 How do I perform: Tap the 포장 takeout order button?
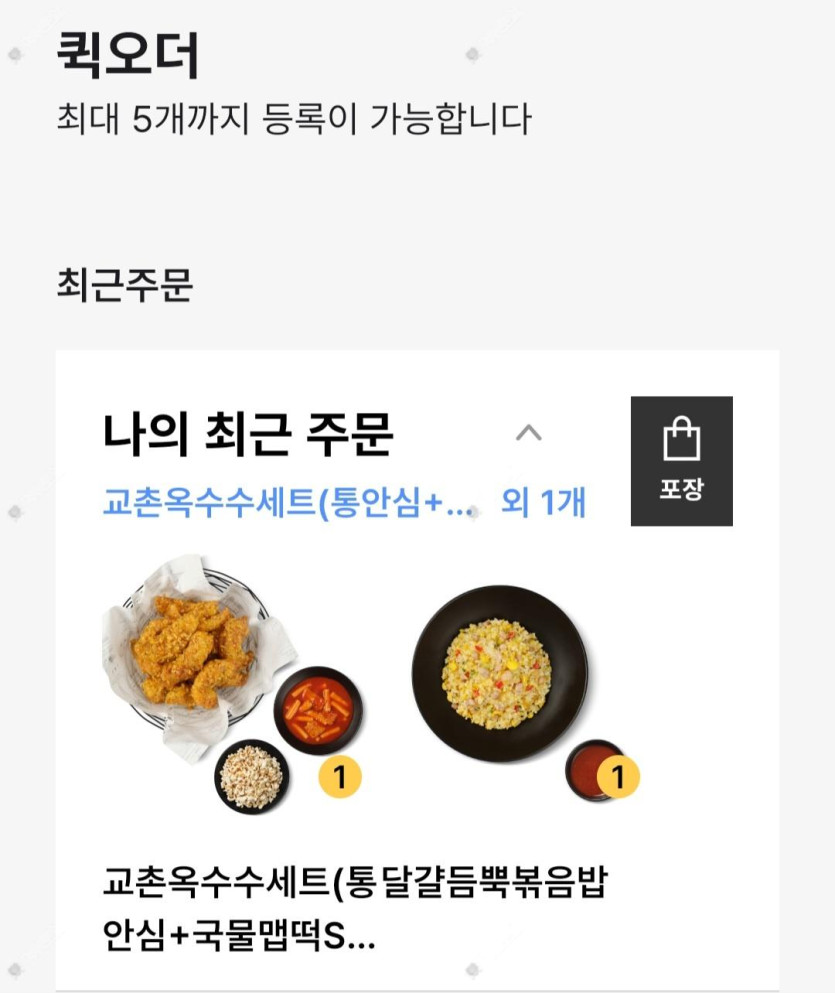tap(681, 461)
